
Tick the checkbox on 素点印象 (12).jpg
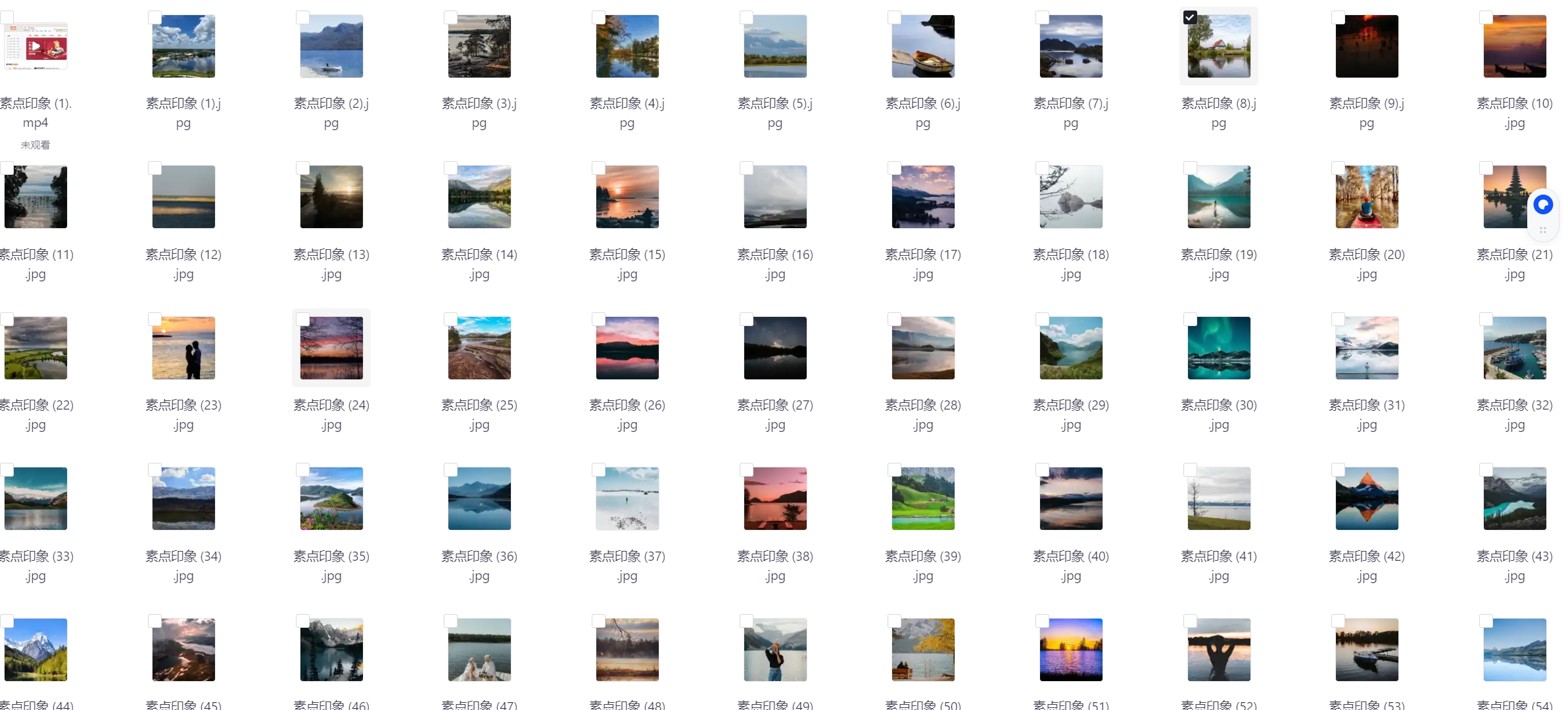[x=154, y=168]
